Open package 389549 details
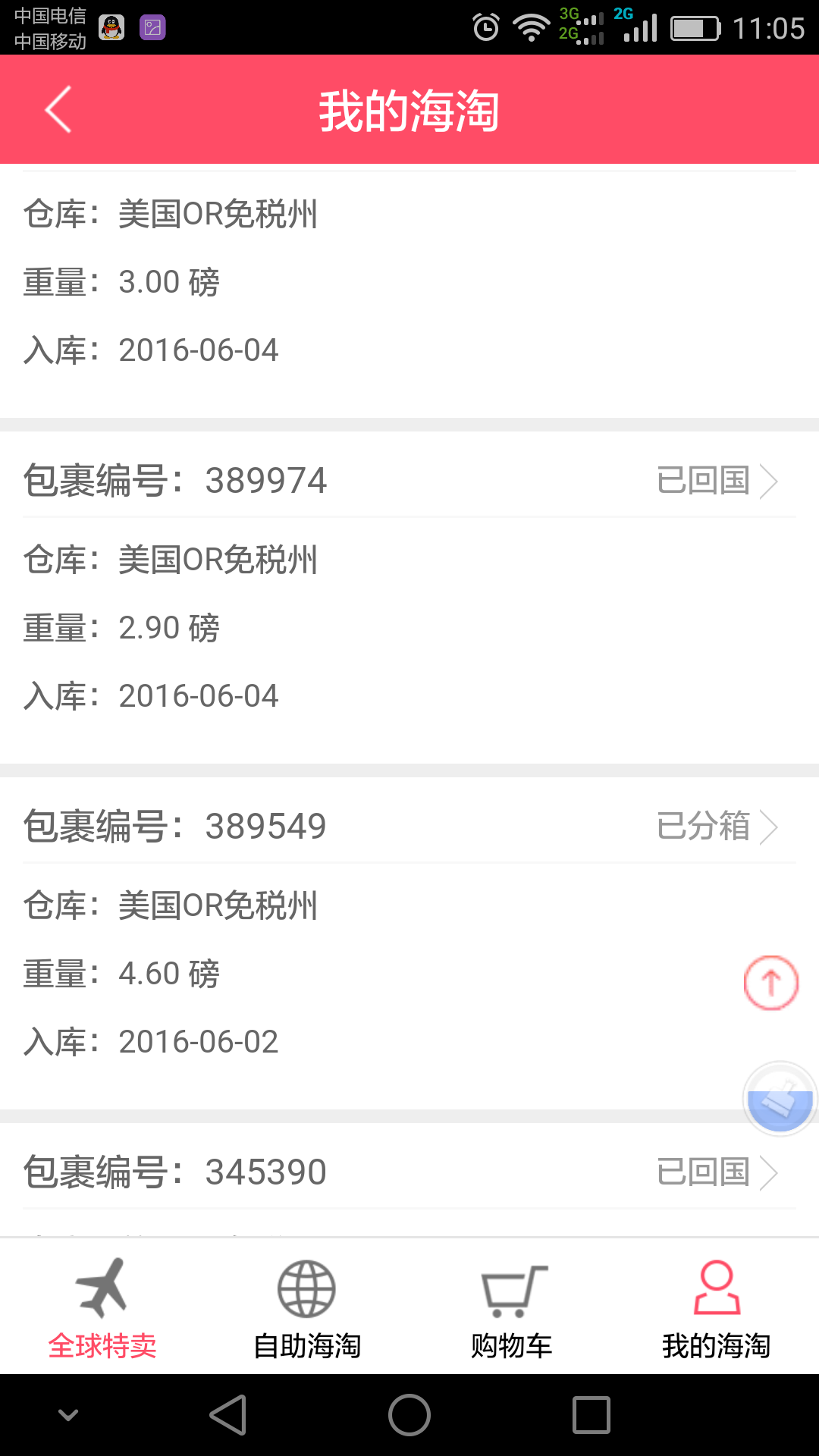The height and width of the screenshot is (1456, 819). 717,827
